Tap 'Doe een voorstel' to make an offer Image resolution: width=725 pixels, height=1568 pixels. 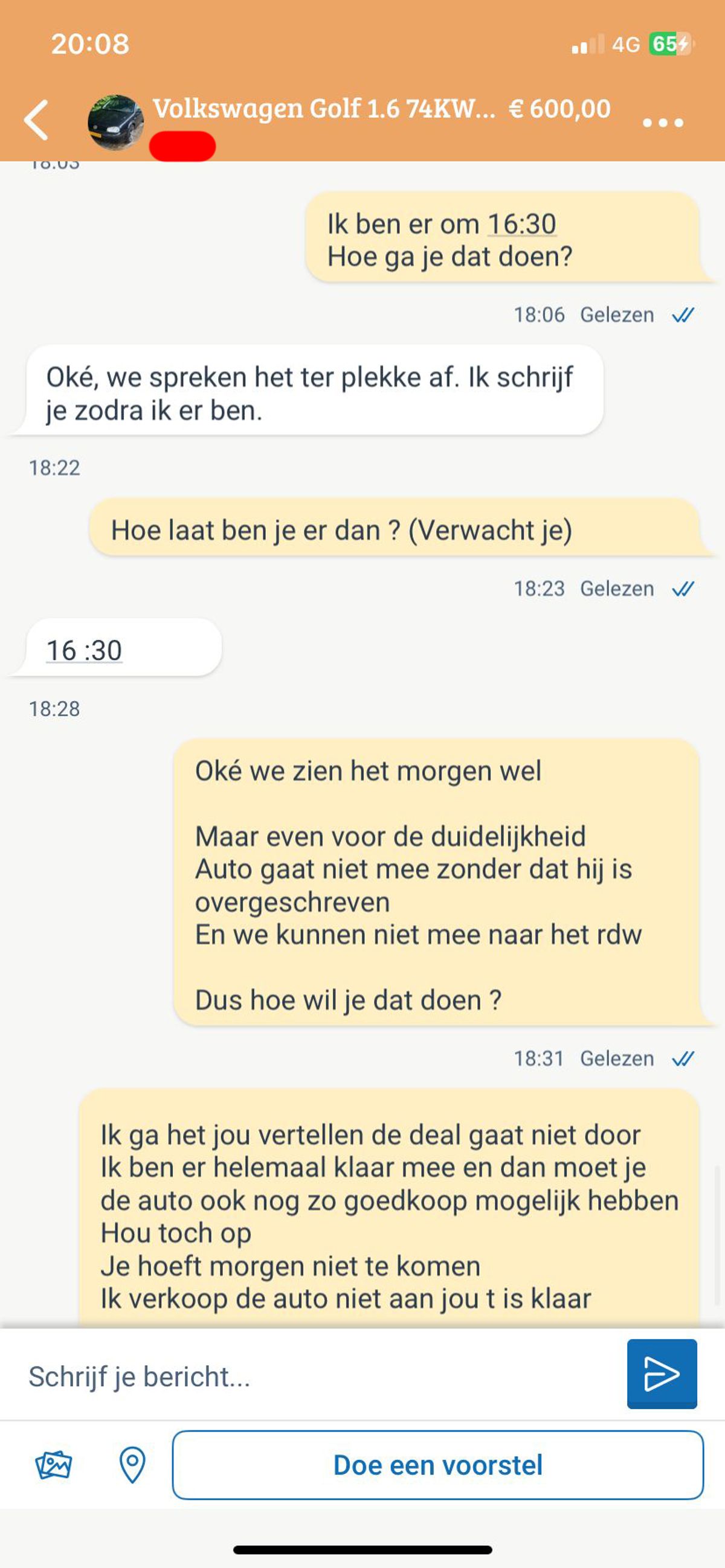[437, 1465]
